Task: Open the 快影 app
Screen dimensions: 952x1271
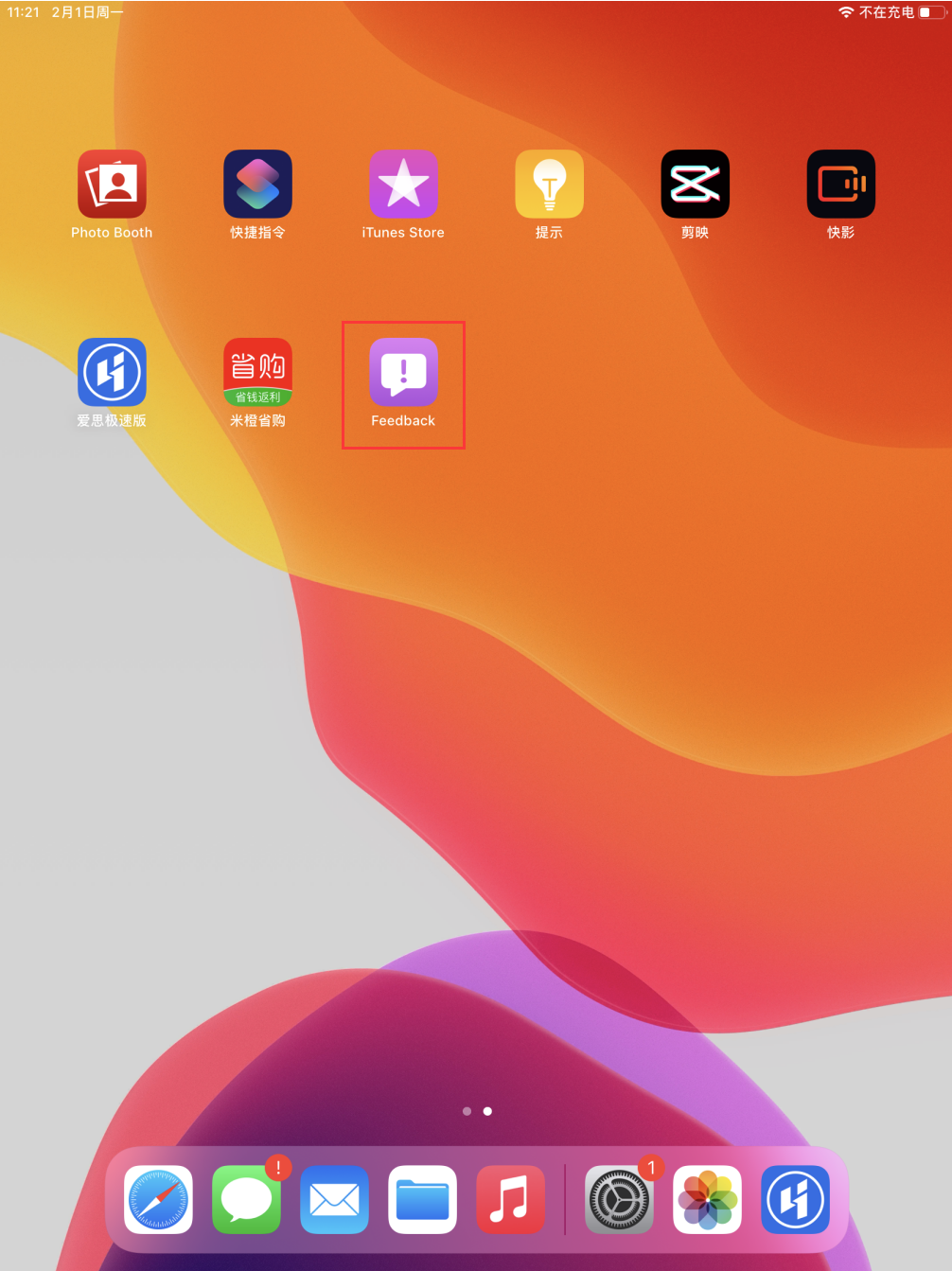Action: pyautogui.click(x=840, y=184)
